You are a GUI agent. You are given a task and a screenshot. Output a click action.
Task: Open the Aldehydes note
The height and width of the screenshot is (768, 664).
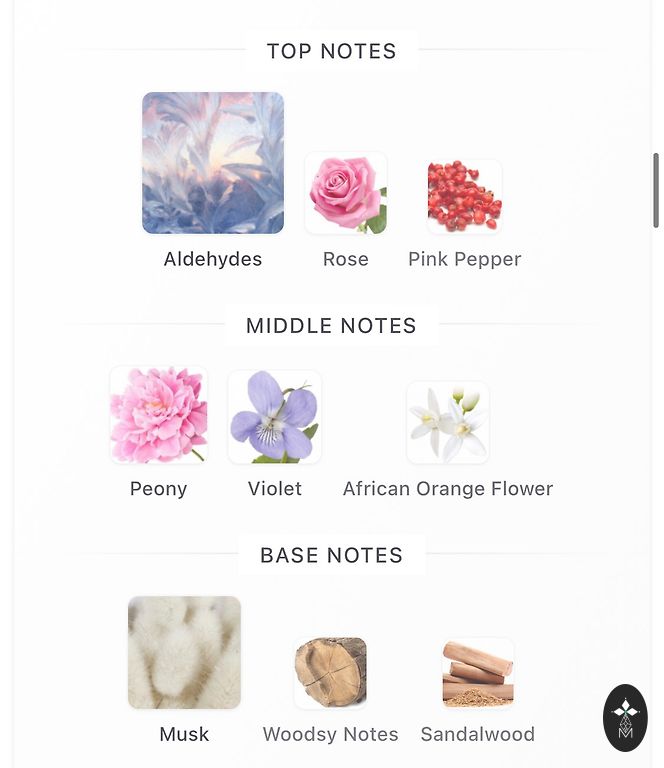click(x=213, y=163)
